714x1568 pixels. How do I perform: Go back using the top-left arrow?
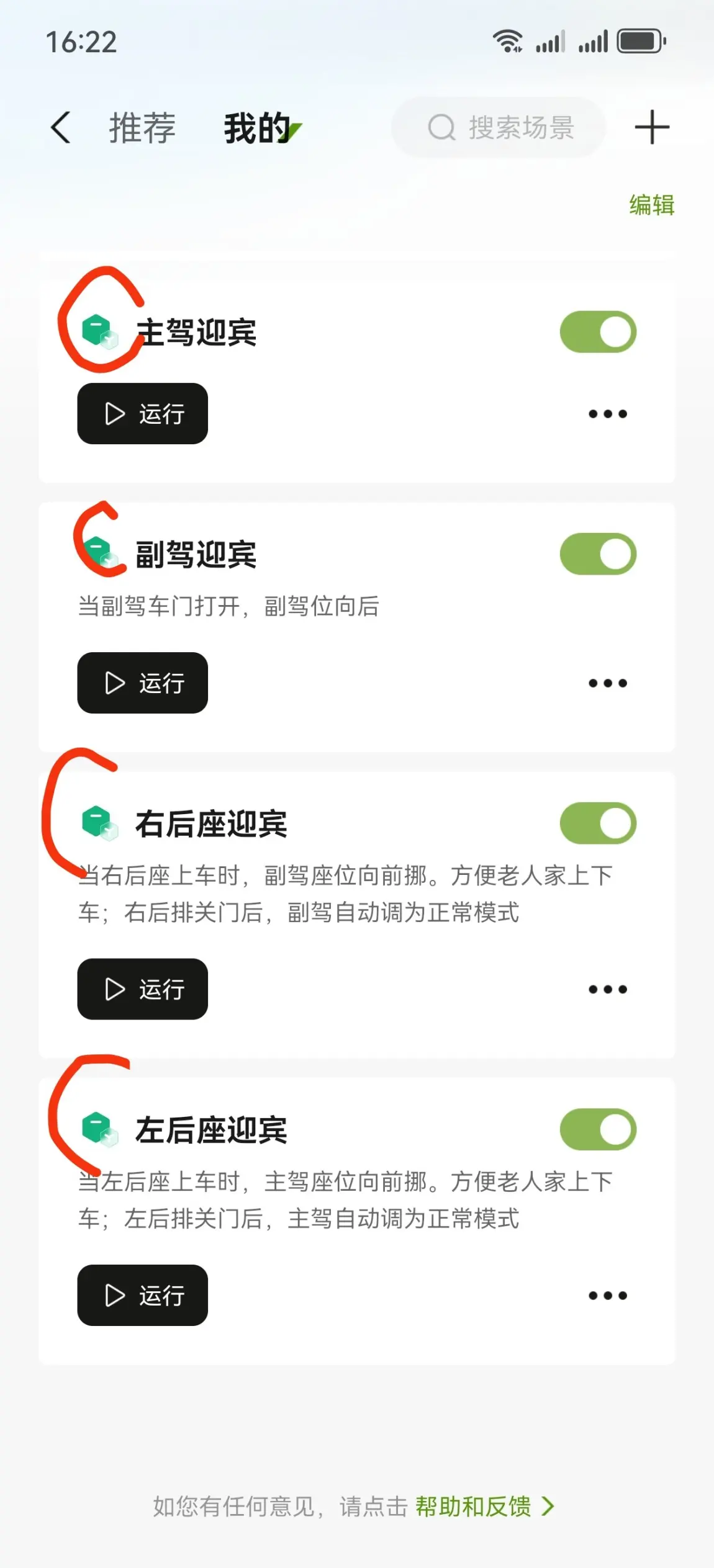click(x=61, y=128)
